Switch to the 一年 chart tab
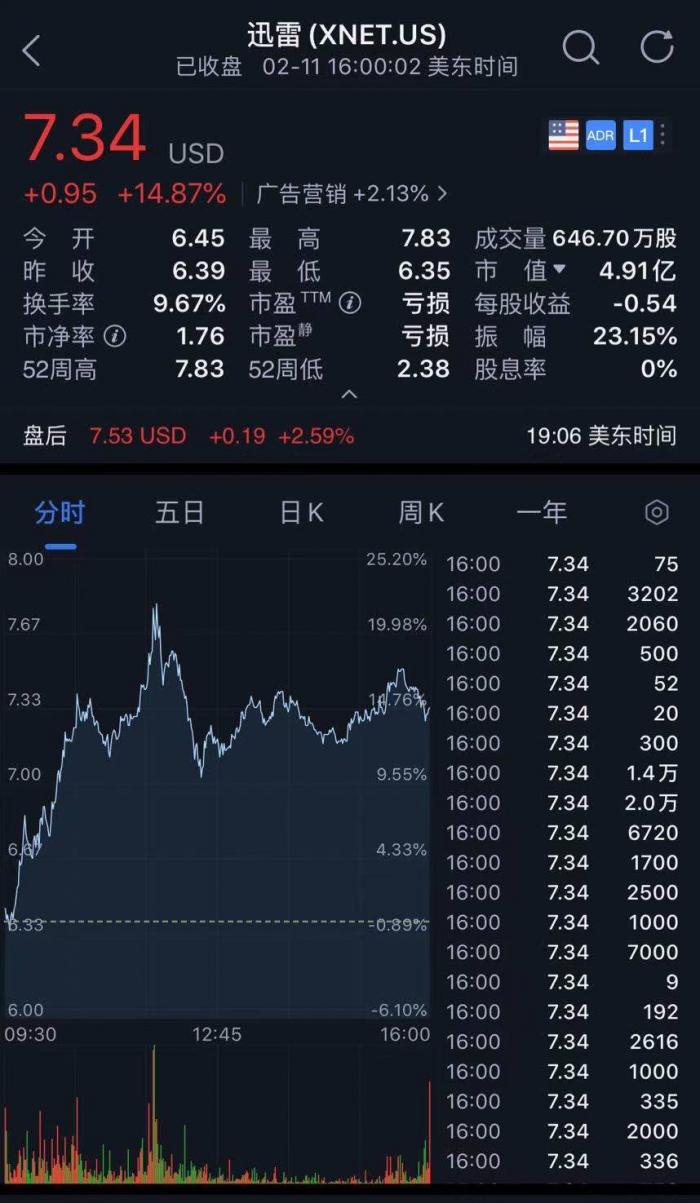The width and height of the screenshot is (700, 1203). 541,513
